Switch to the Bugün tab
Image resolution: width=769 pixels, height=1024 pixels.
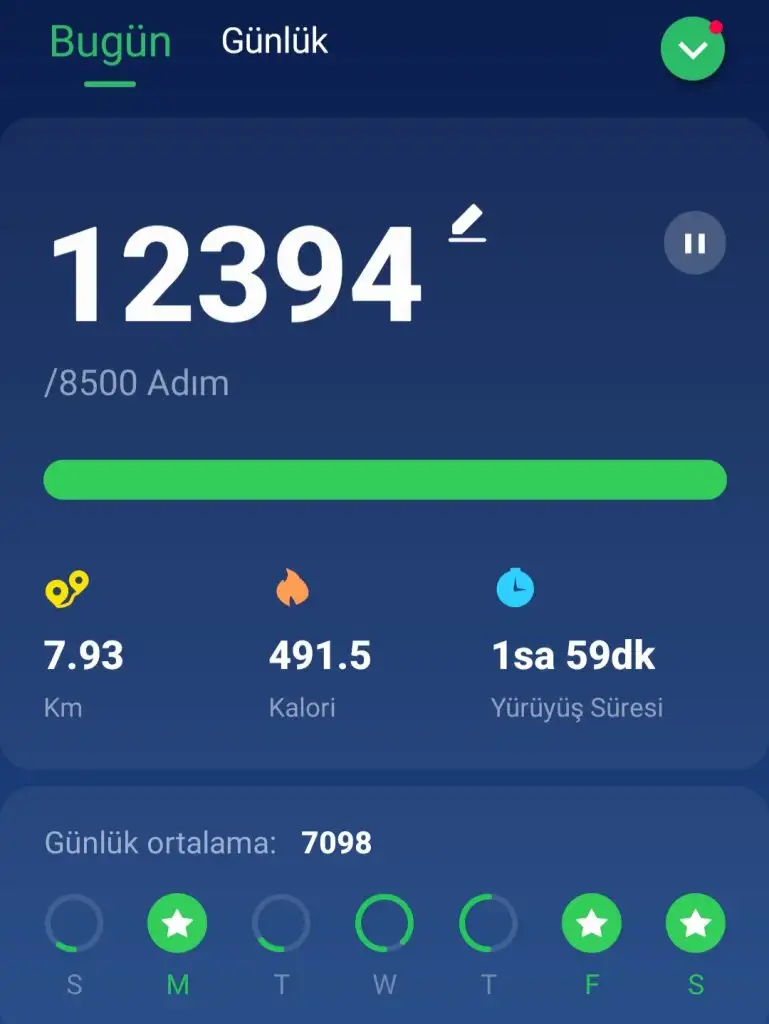pyautogui.click(x=110, y=43)
